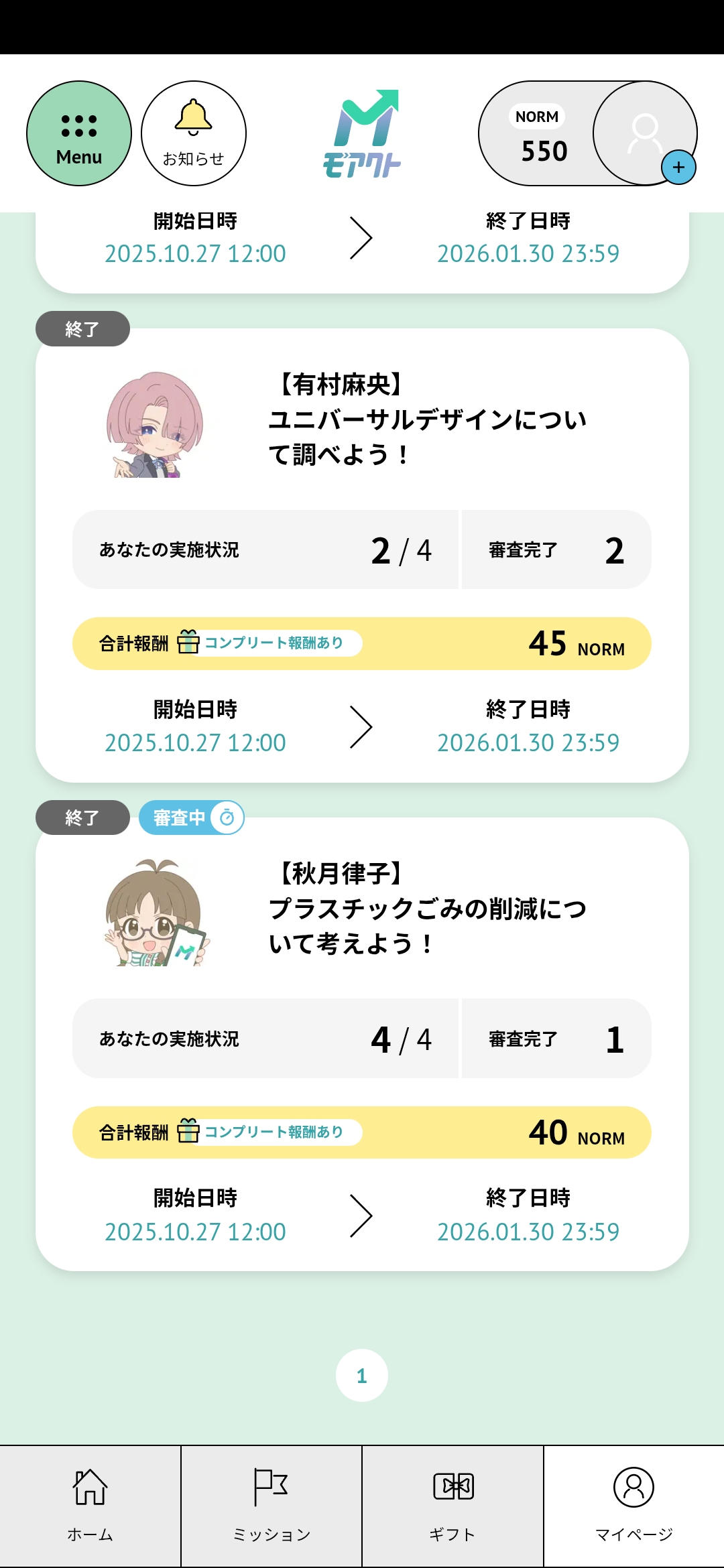The image size is (724, 1568).
Task: Open the profile avatar with plus badge
Action: (x=645, y=133)
